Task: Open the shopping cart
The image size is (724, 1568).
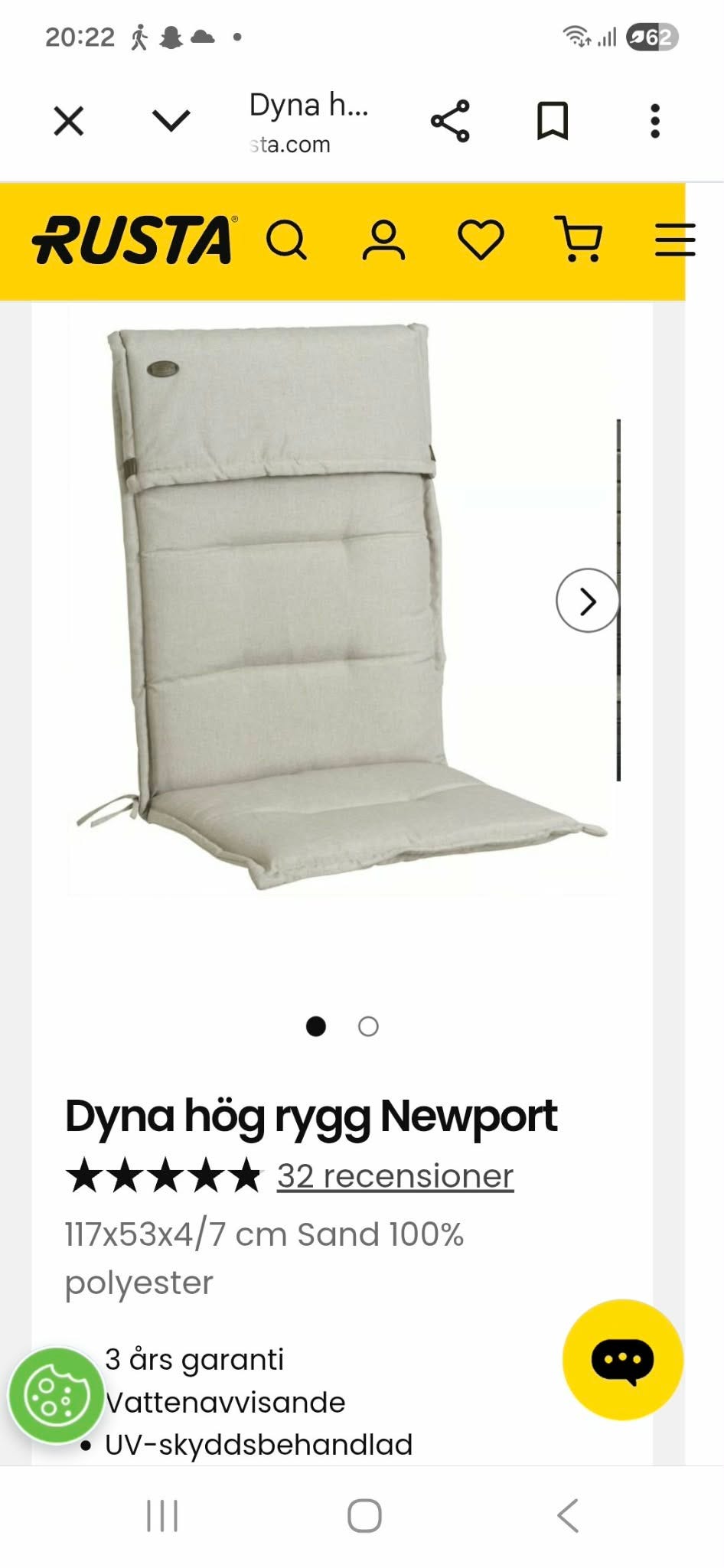Action: [579, 240]
